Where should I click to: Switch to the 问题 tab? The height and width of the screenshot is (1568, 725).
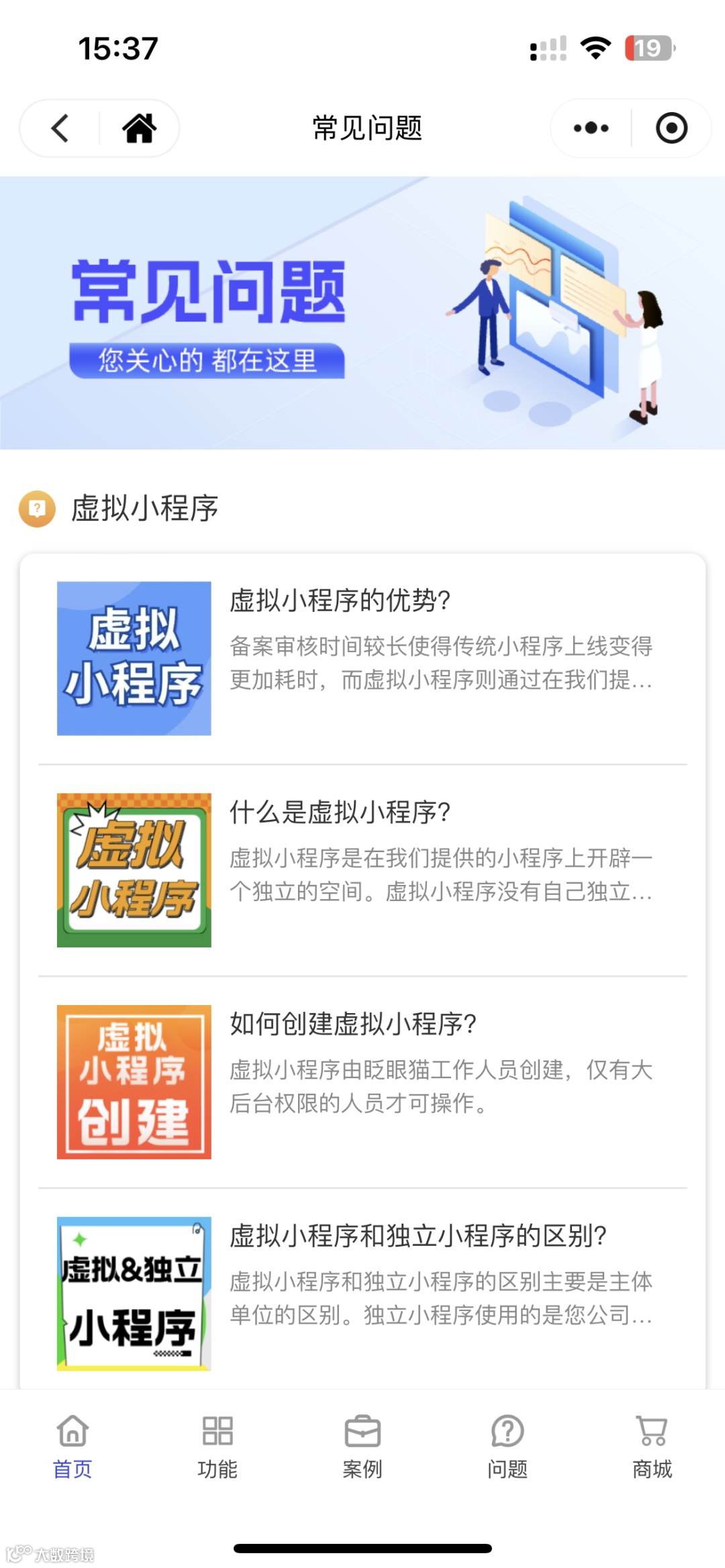click(507, 1446)
